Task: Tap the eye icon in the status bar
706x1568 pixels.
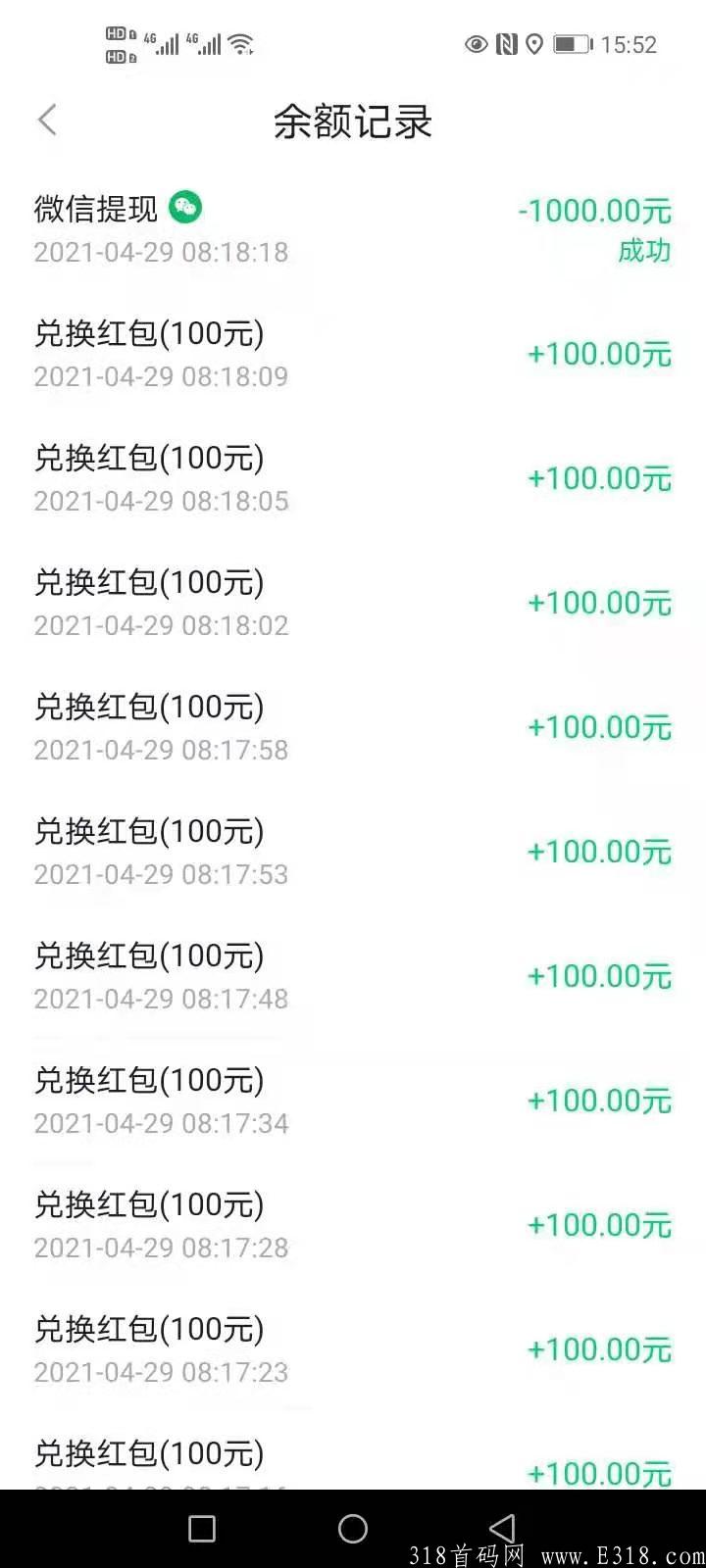Action: point(477,44)
